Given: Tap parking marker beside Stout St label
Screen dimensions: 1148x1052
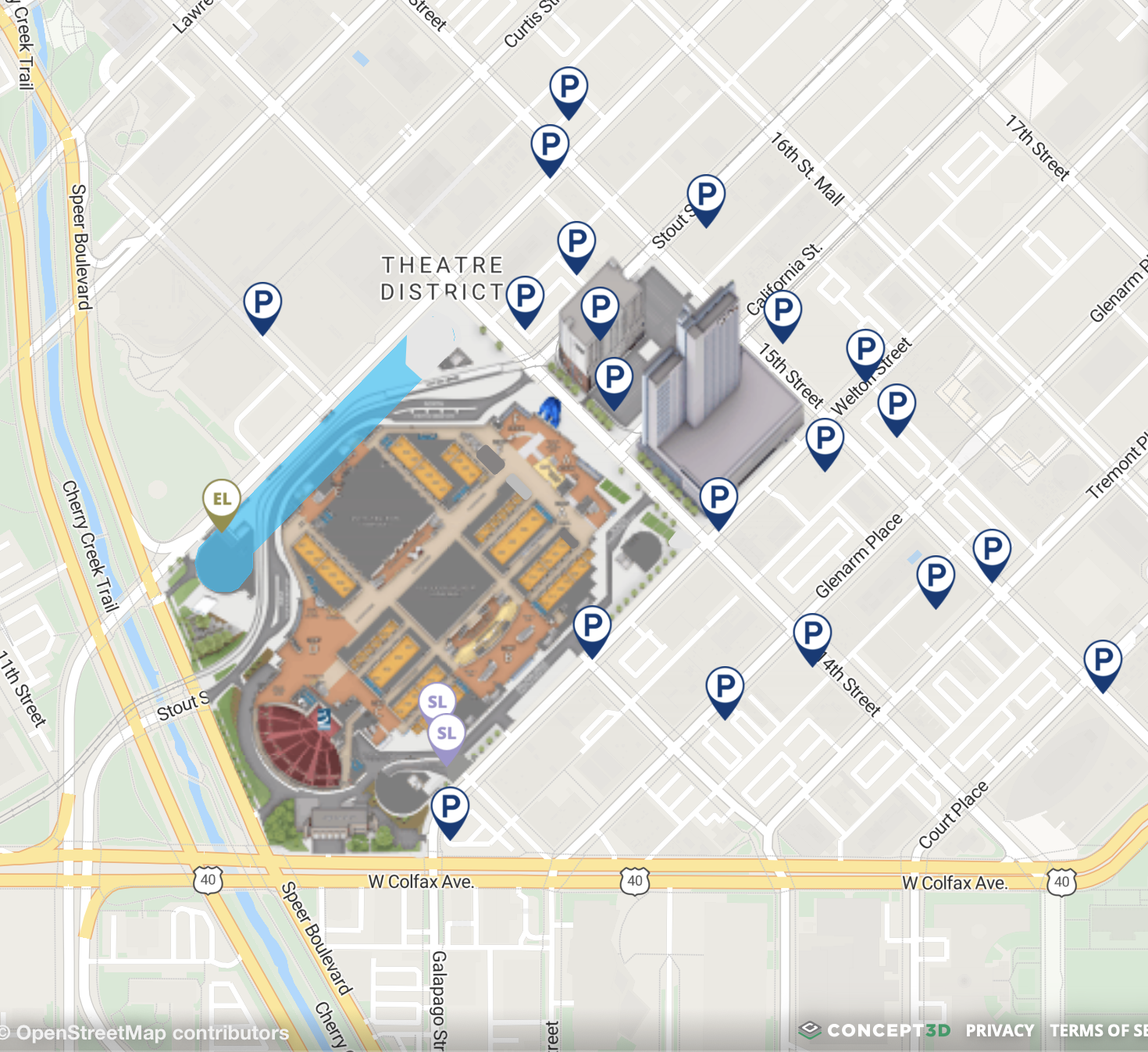Looking at the screenshot, I should click(706, 194).
